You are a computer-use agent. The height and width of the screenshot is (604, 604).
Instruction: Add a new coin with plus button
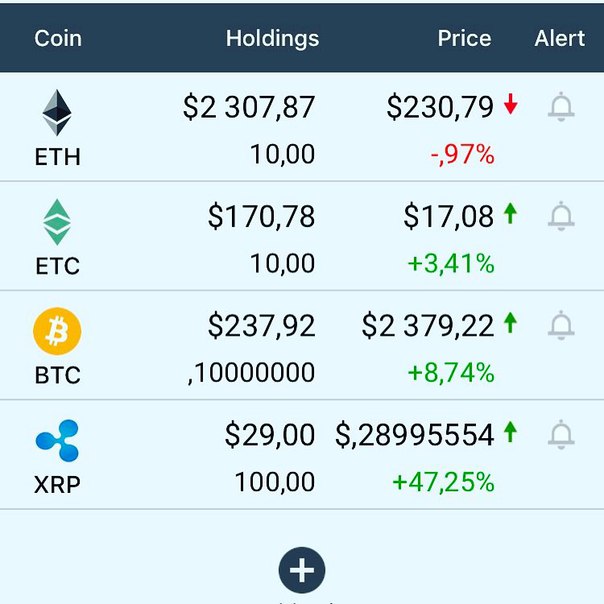302,571
